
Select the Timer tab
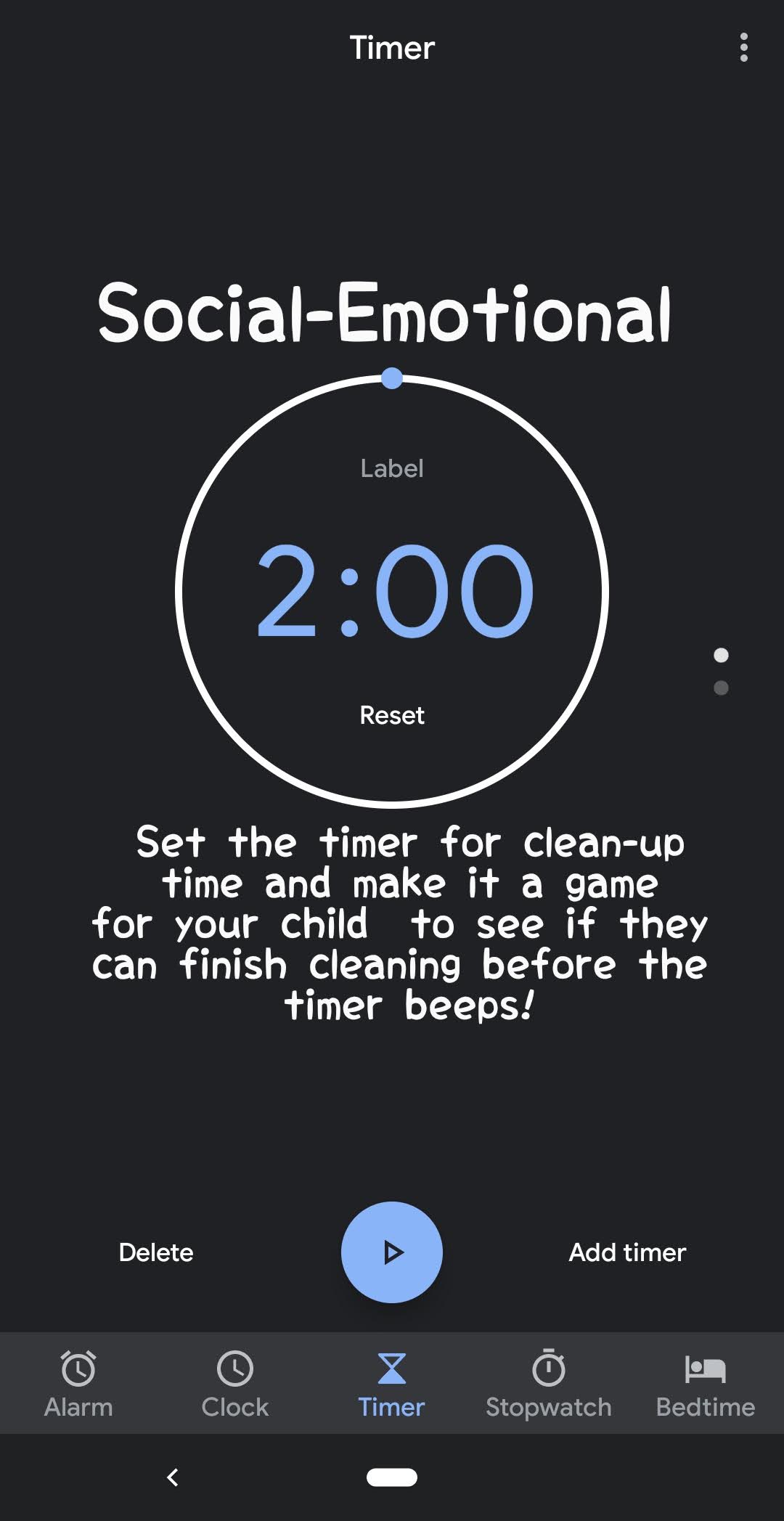click(392, 1384)
